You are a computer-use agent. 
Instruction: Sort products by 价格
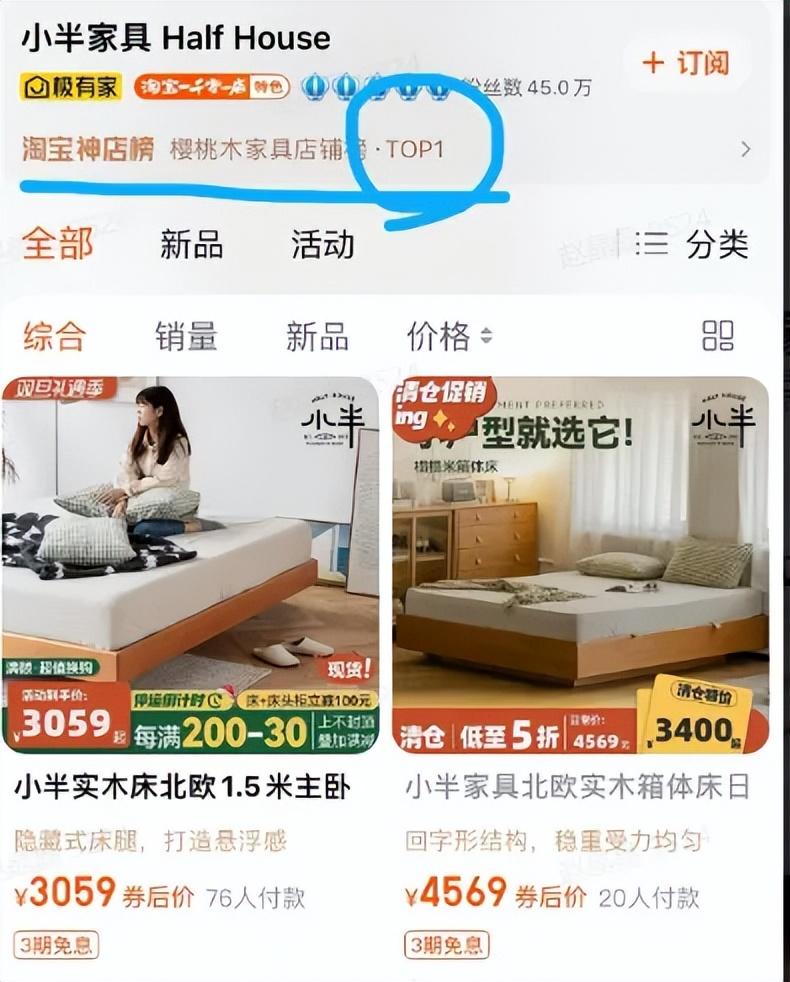tap(449, 336)
